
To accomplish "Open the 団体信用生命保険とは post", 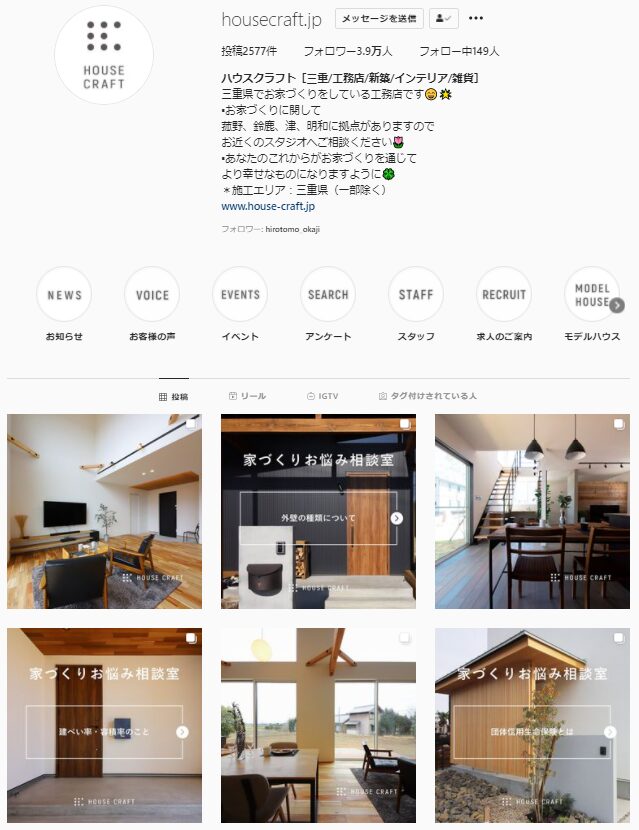I will 532,725.
